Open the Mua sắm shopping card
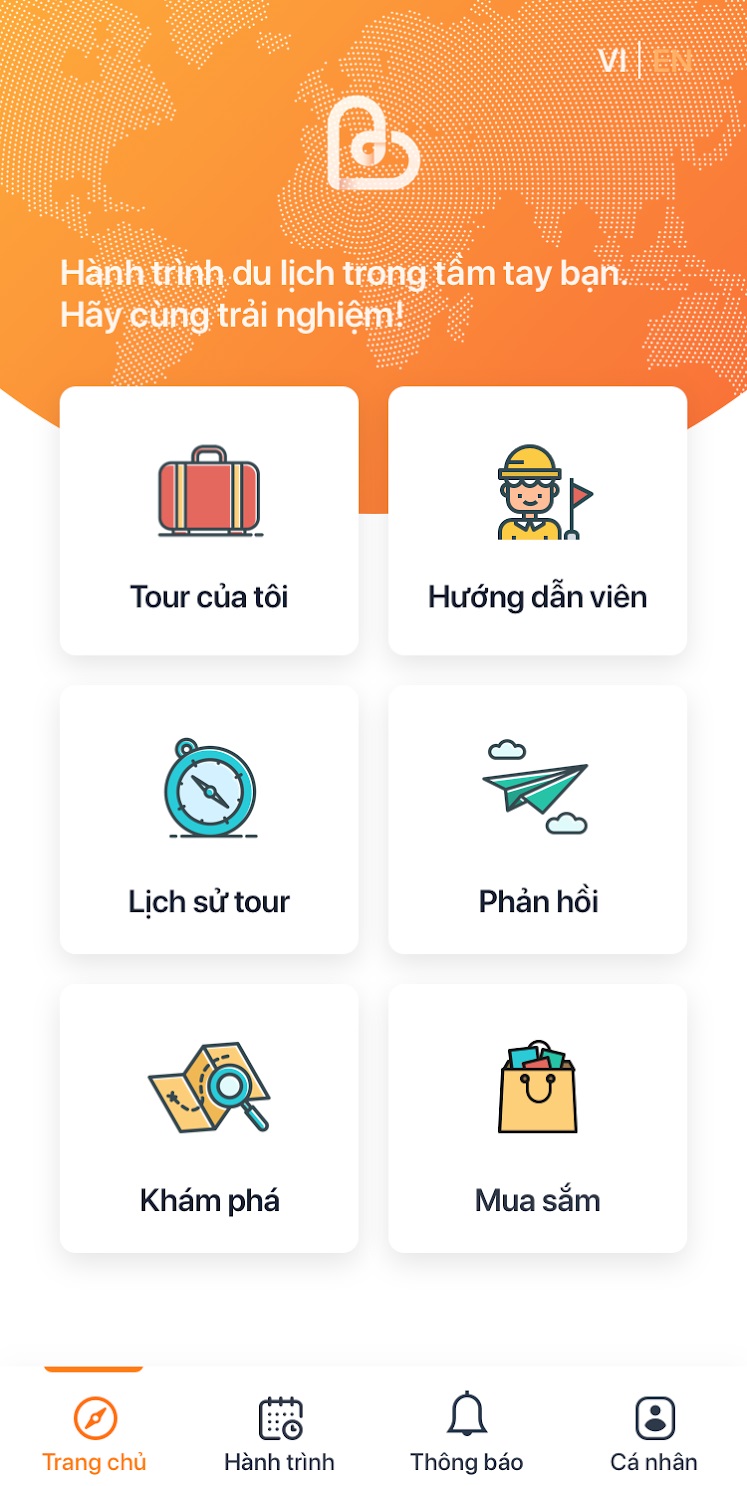Viewport: 747px width, 1486px height. point(538,1119)
